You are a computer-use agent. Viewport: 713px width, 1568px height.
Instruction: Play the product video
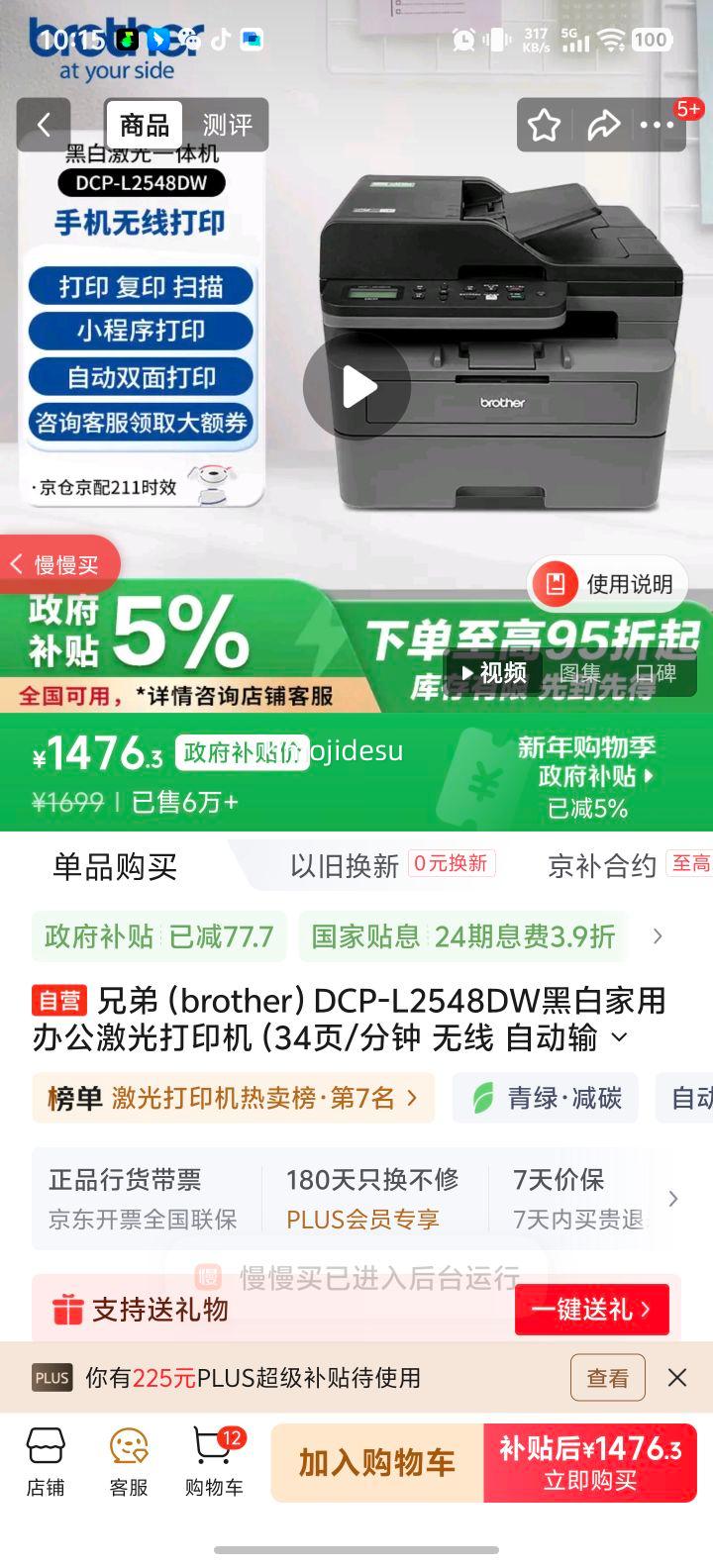point(356,388)
